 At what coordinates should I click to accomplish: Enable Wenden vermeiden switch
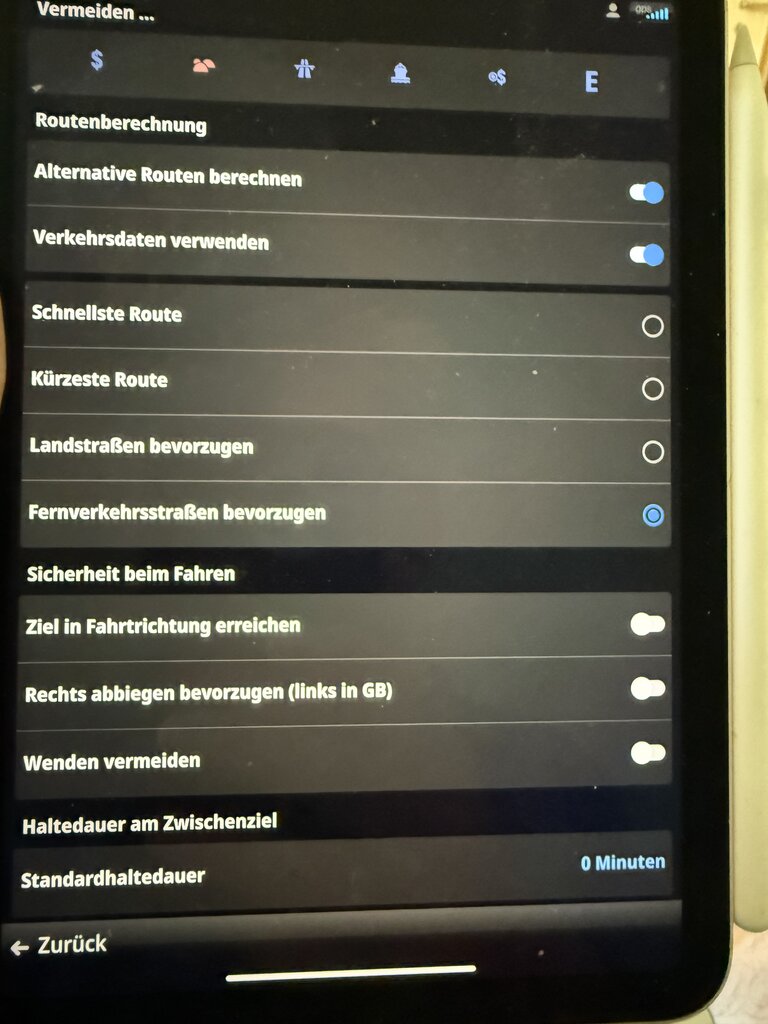[x=647, y=753]
